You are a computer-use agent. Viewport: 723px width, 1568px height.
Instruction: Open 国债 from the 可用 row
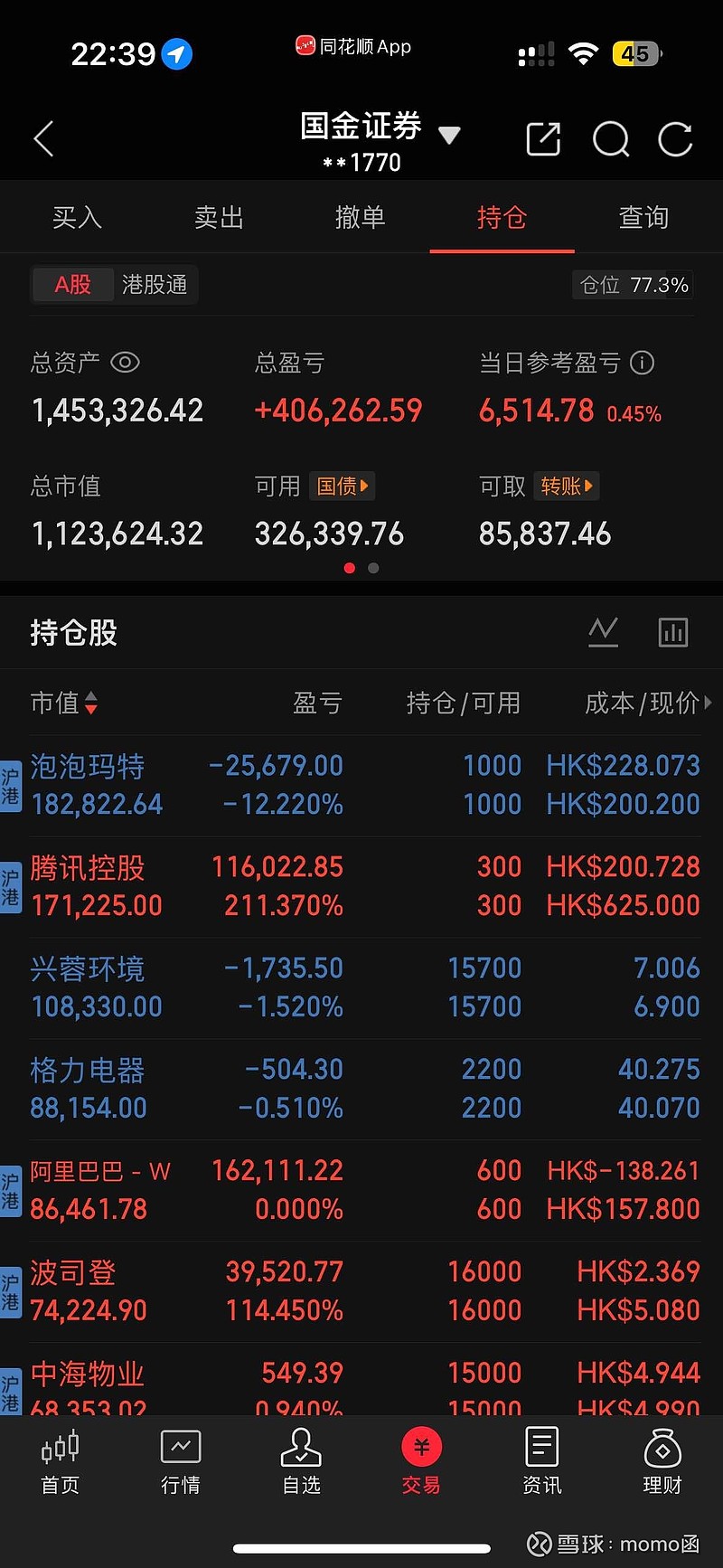point(342,486)
